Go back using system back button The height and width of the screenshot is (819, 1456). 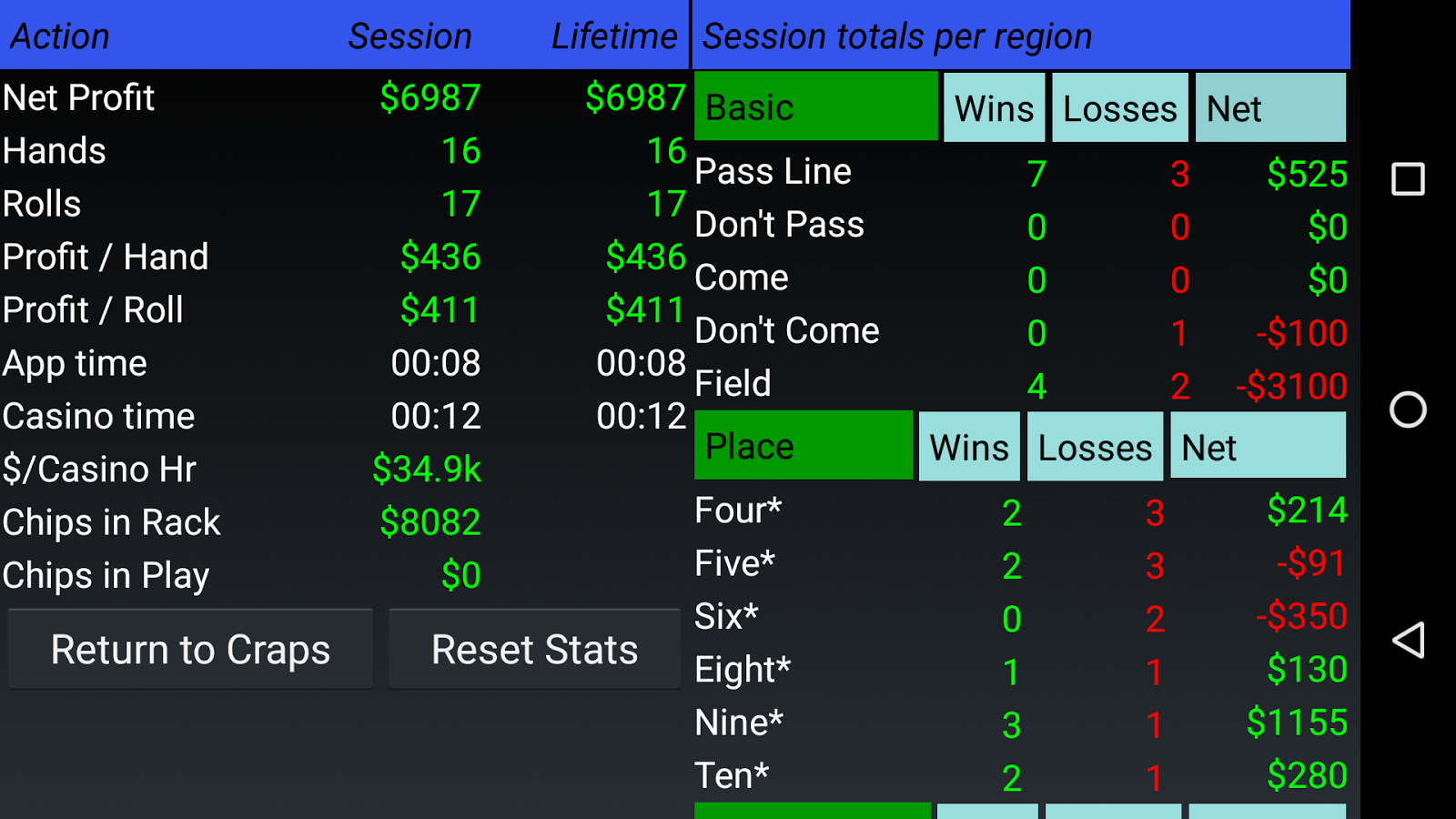tap(1408, 641)
